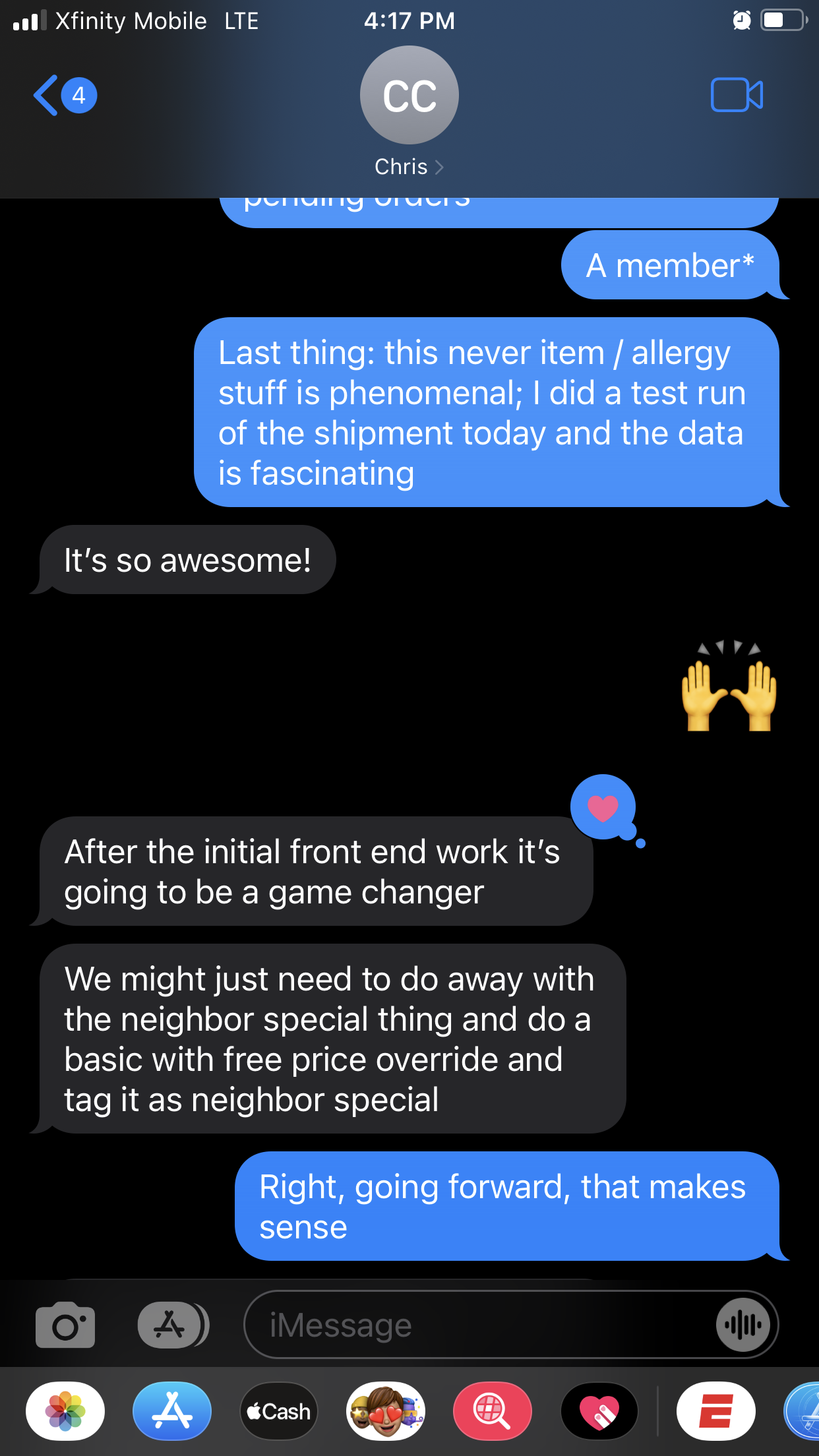The image size is (819, 1456).
Task: Search images with the #images app
Action: [x=492, y=1411]
